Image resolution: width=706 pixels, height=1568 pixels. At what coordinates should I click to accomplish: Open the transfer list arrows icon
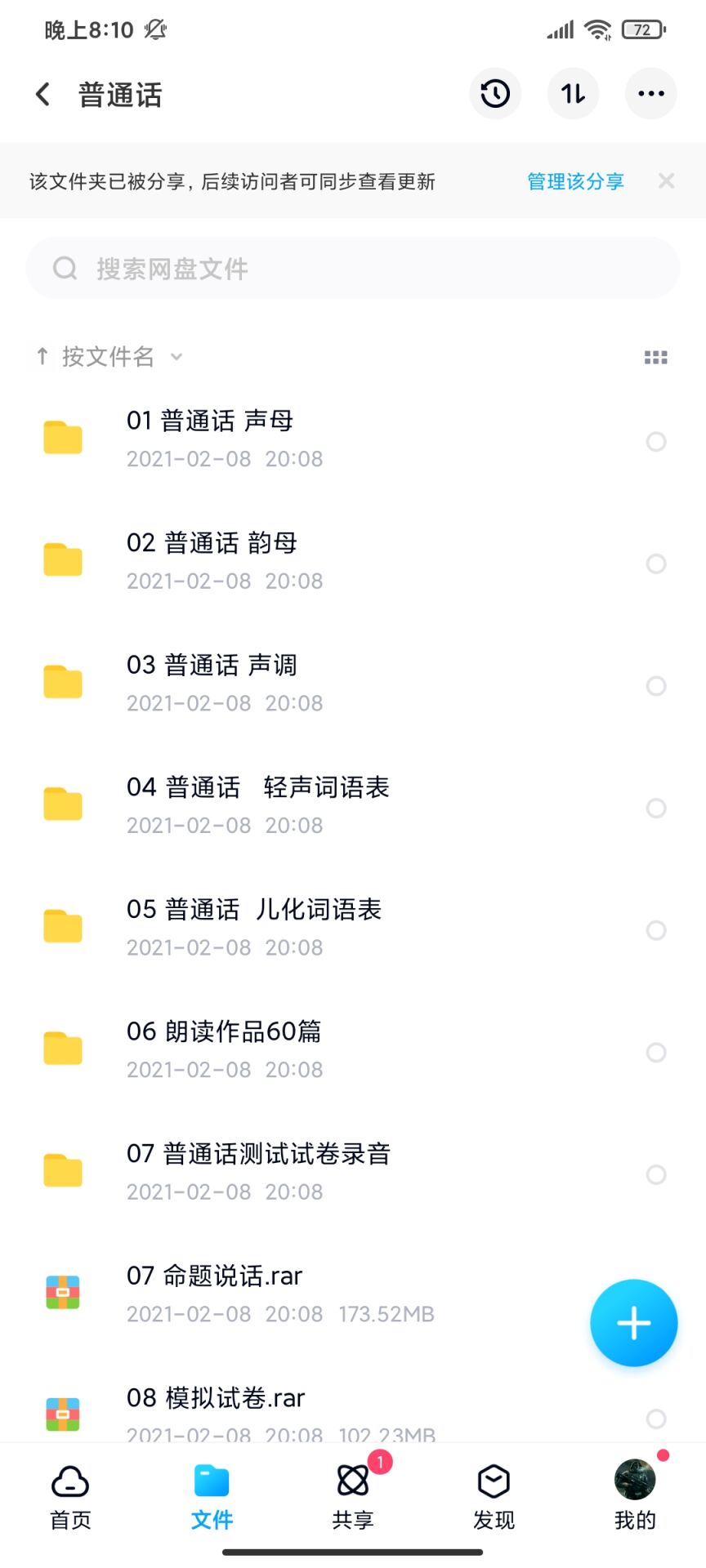(573, 94)
